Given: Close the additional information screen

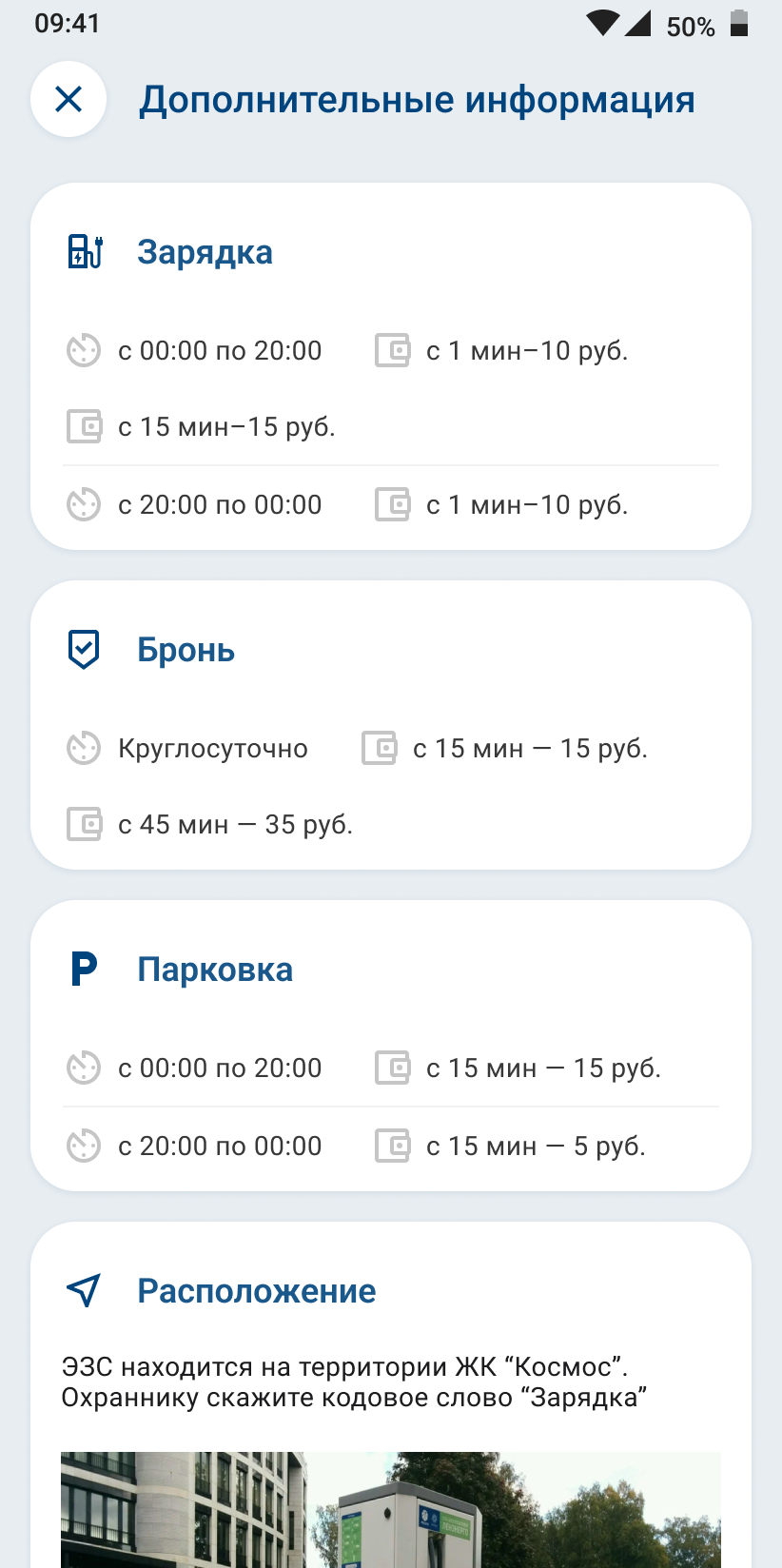Looking at the screenshot, I should (x=68, y=99).
